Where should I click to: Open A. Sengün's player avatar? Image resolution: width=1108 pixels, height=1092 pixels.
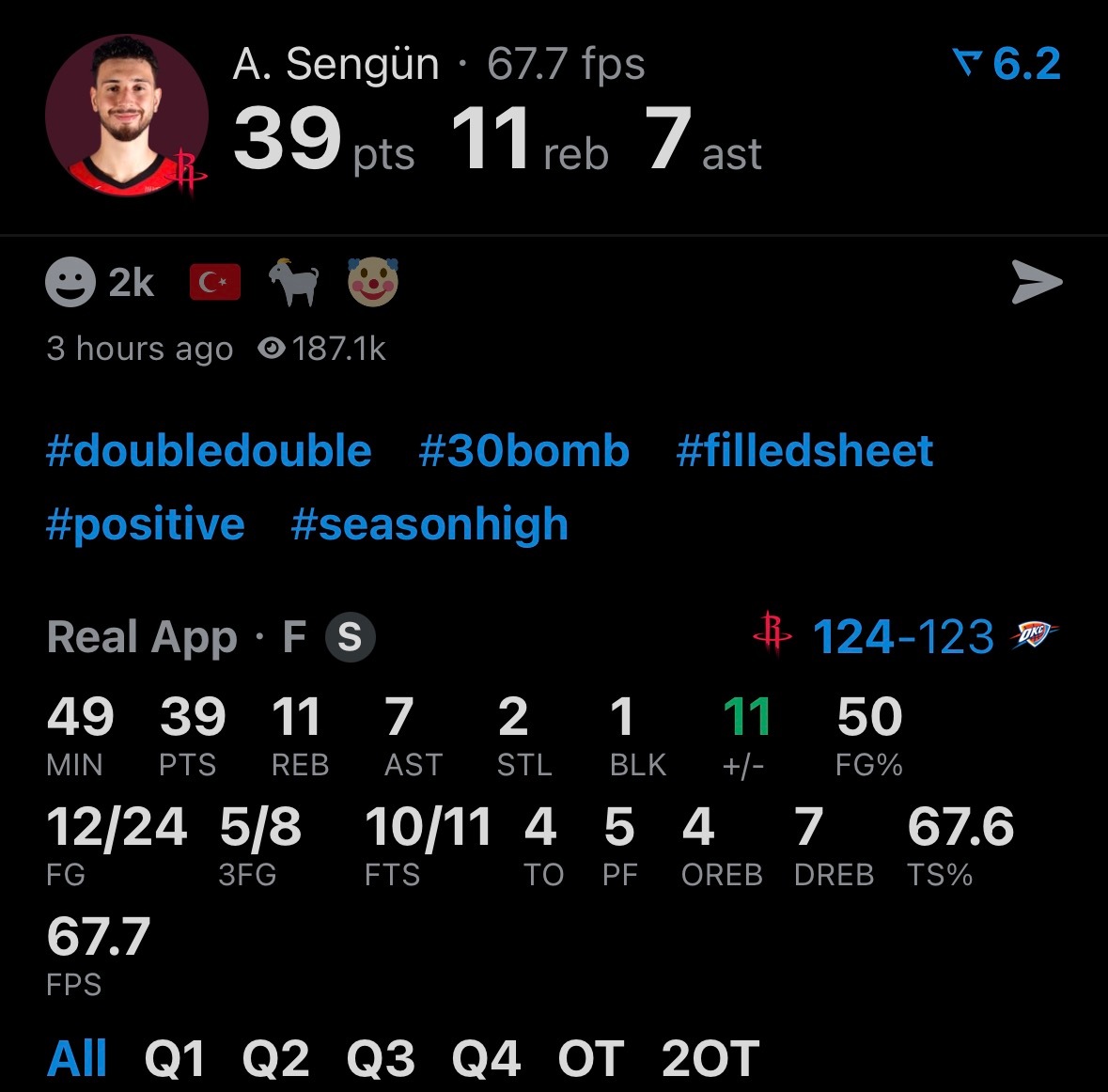click(x=127, y=117)
